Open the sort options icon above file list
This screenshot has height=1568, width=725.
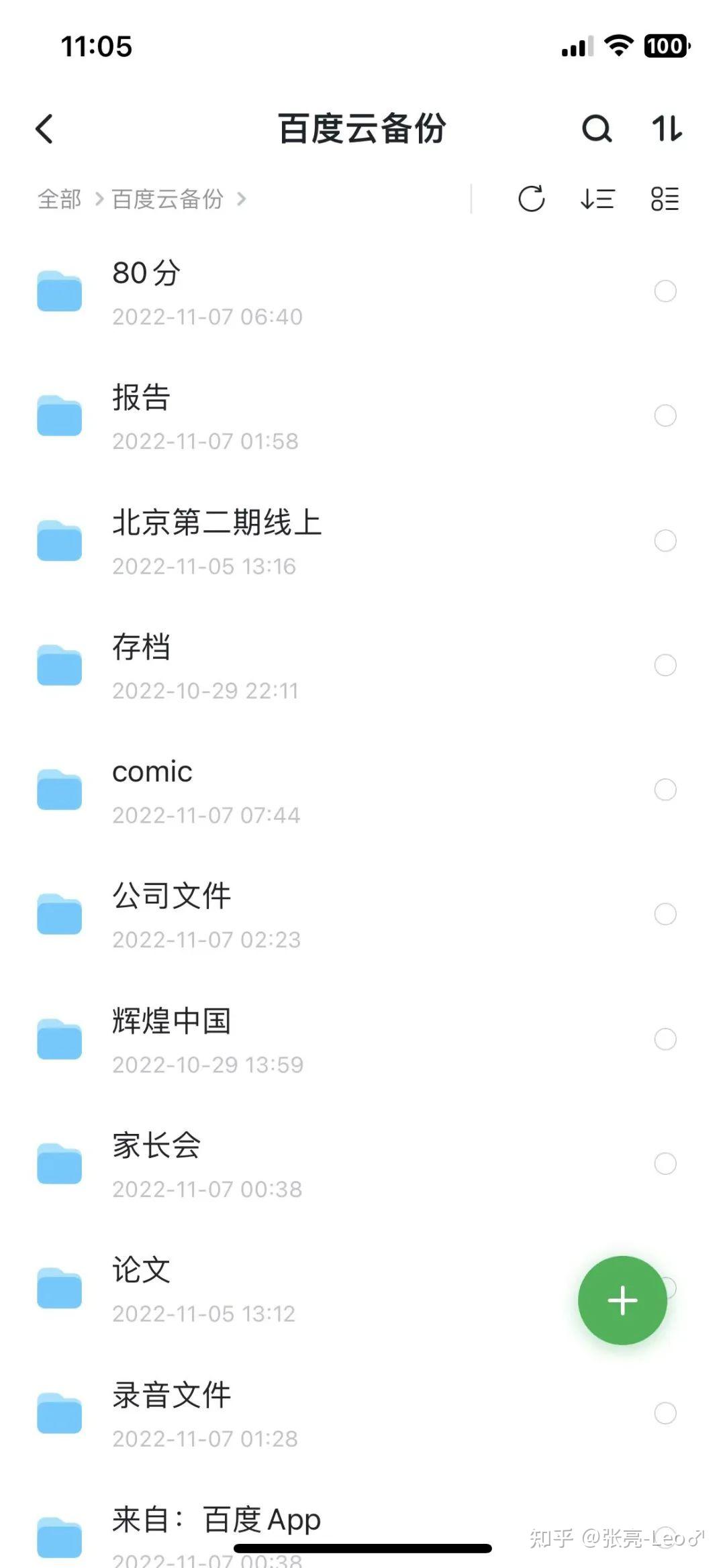(597, 199)
